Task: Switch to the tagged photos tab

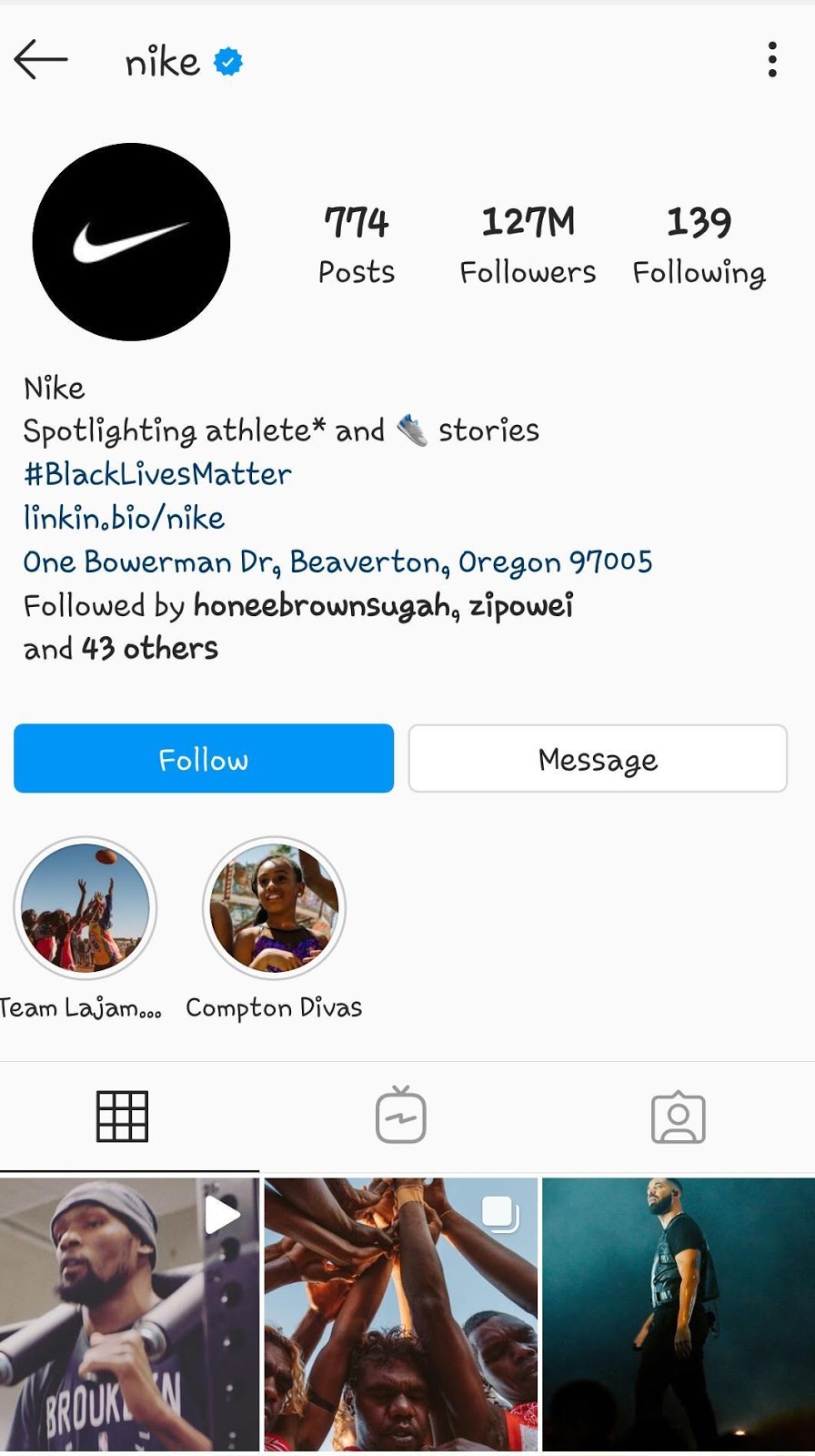Action: (678, 1117)
